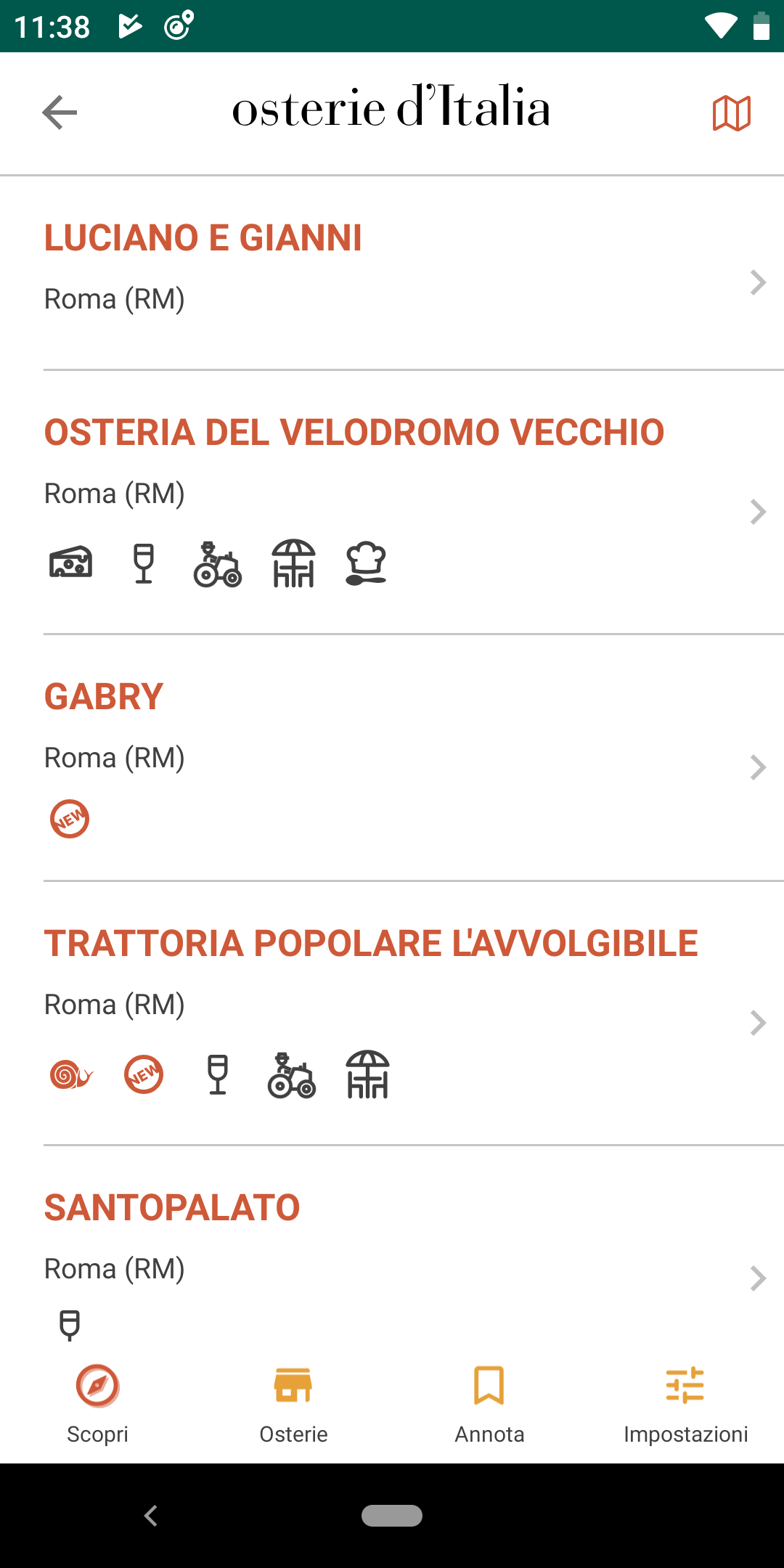Tap the system back button
The height and width of the screenshot is (1568, 784).
pyautogui.click(x=151, y=1516)
